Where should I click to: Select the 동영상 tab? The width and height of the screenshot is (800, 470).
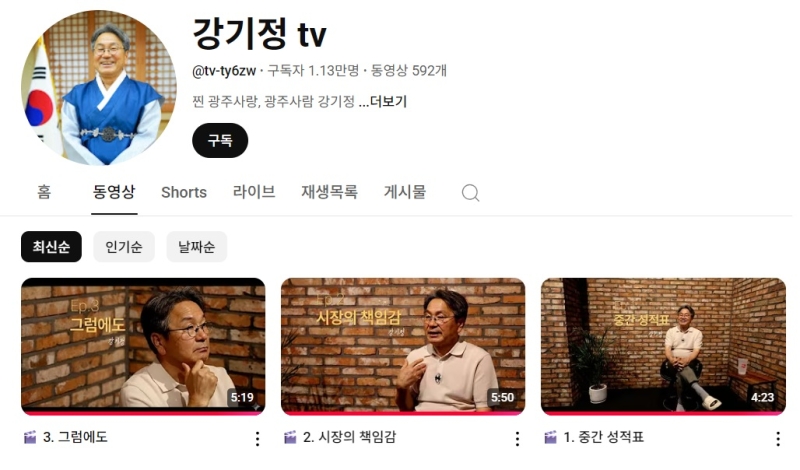point(114,192)
